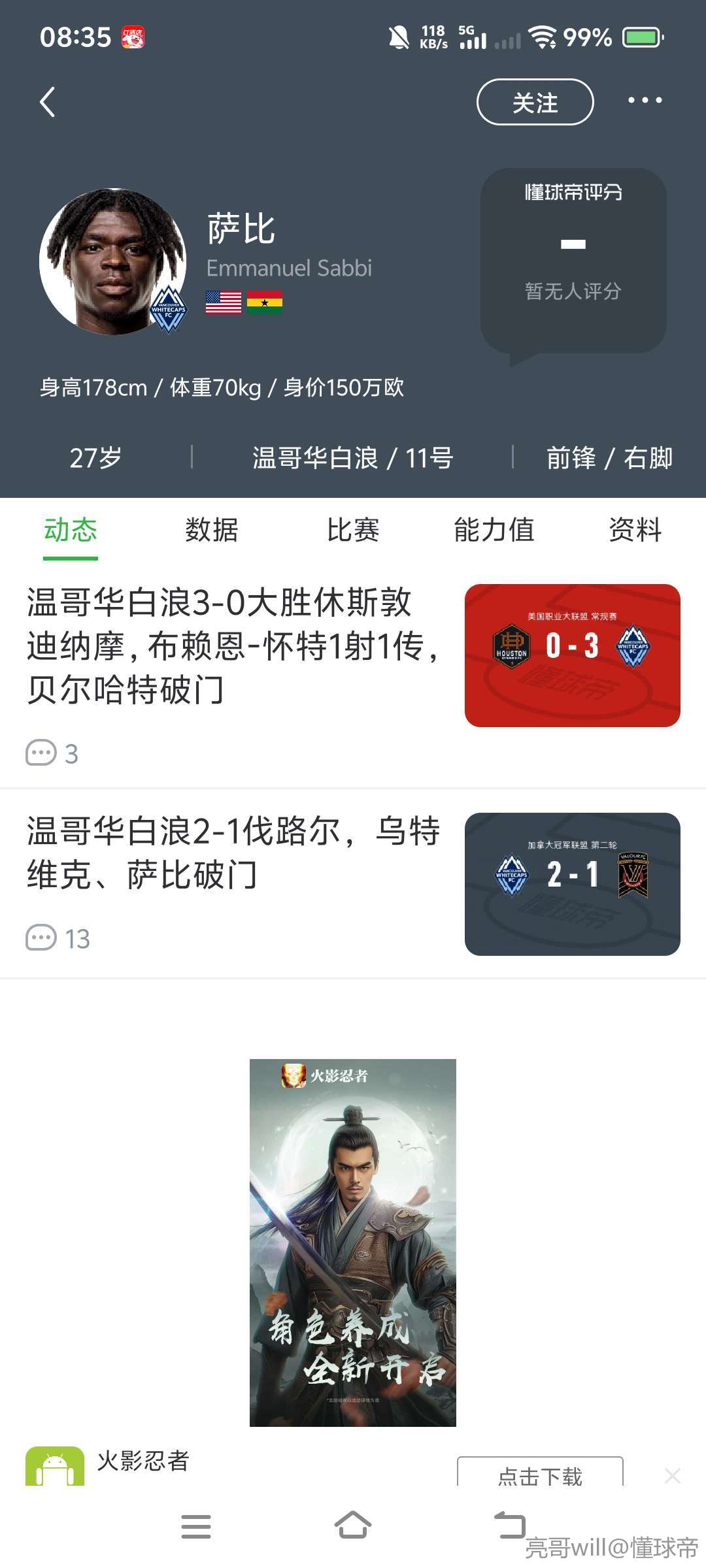Open the system recent apps menu

[195, 1526]
